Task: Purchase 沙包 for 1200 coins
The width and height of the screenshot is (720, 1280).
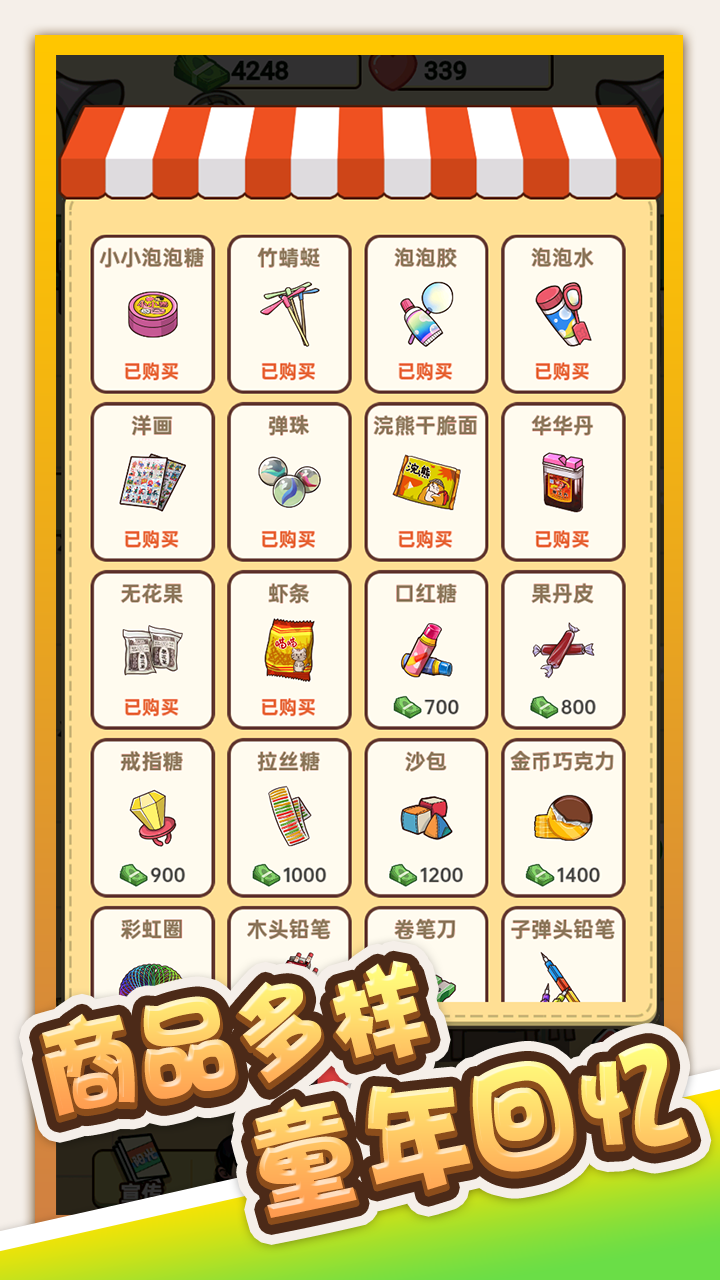Action: pos(426,873)
